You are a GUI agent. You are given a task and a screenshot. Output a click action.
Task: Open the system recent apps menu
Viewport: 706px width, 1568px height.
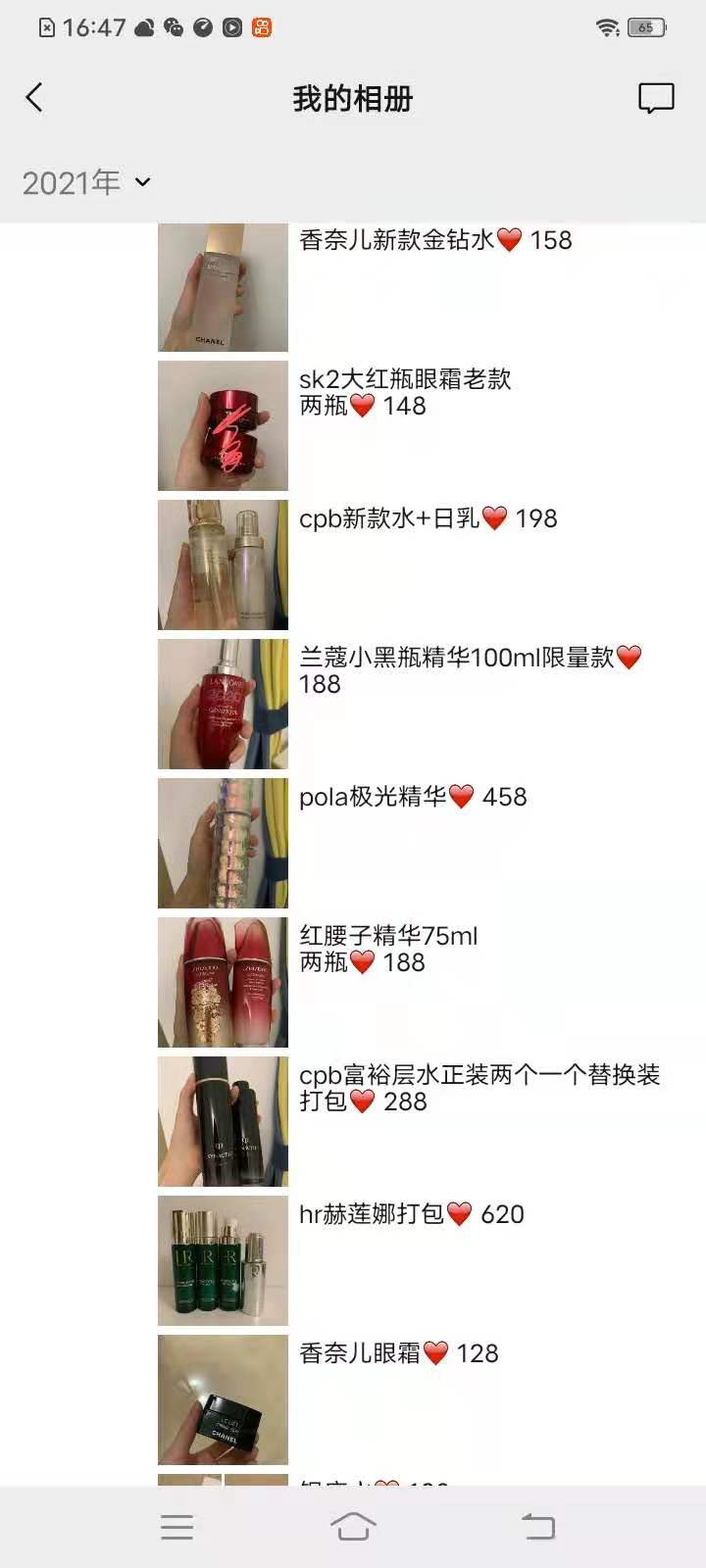point(176,1527)
